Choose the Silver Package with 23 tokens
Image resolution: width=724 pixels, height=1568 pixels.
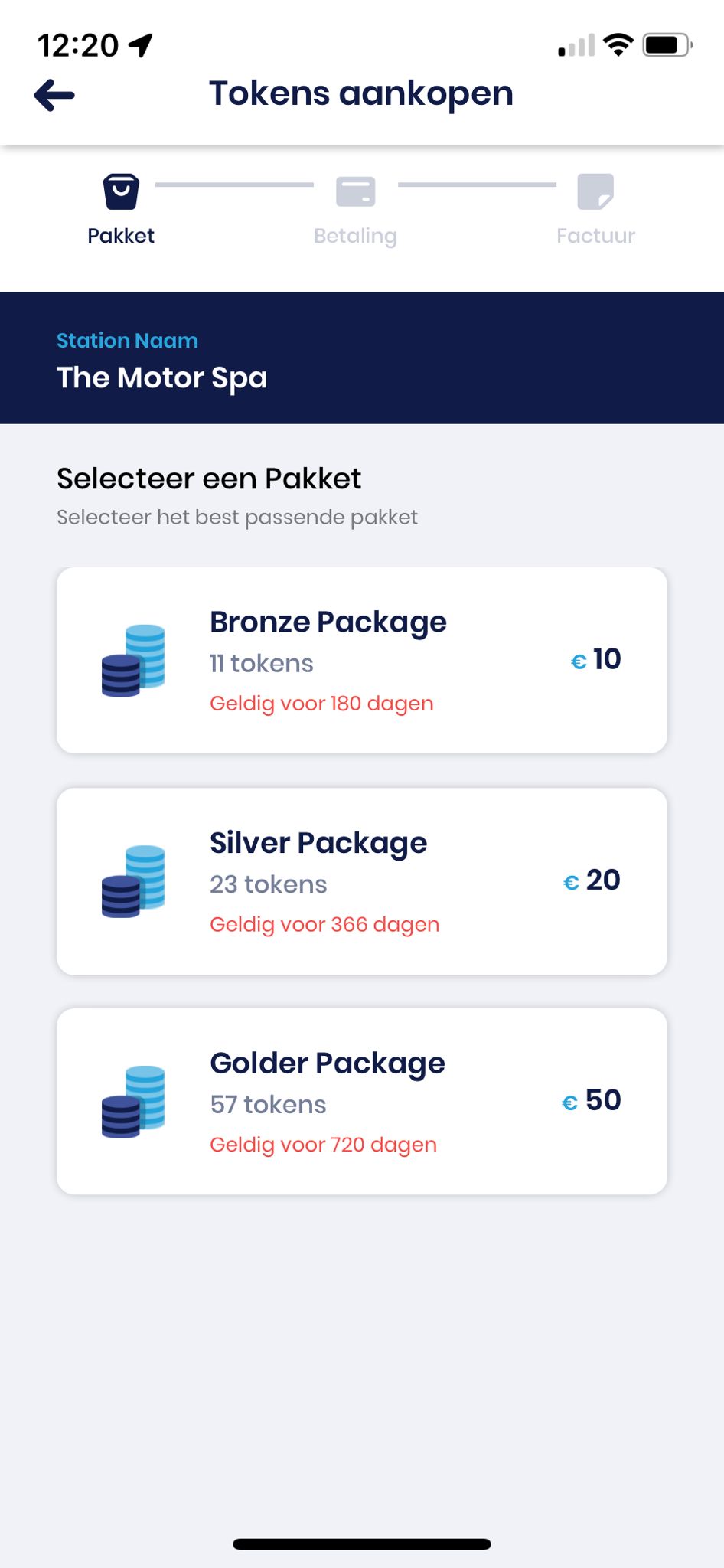362,881
